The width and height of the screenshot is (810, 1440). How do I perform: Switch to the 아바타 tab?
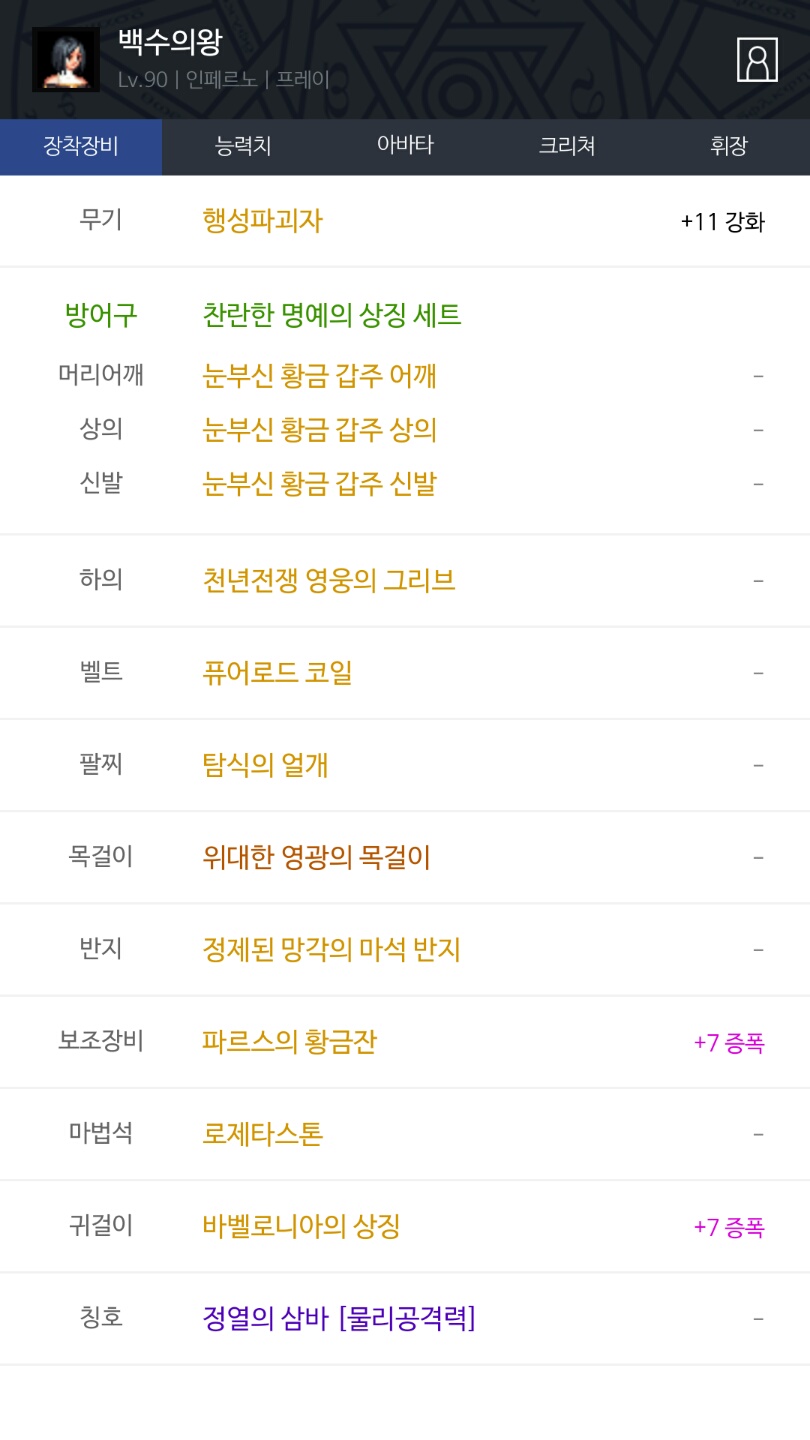405,146
